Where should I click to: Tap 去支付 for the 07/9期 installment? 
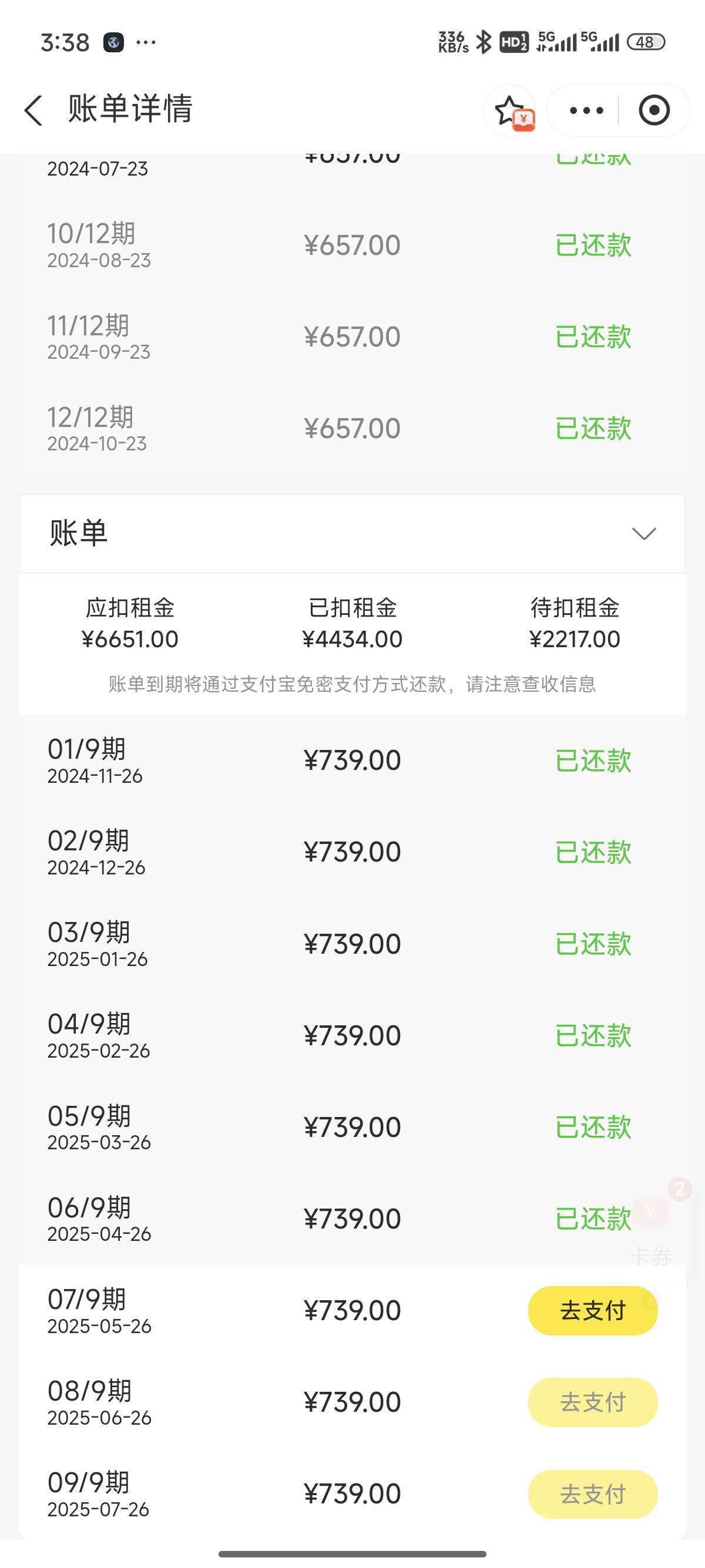pyautogui.click(x=592, y=1311)
